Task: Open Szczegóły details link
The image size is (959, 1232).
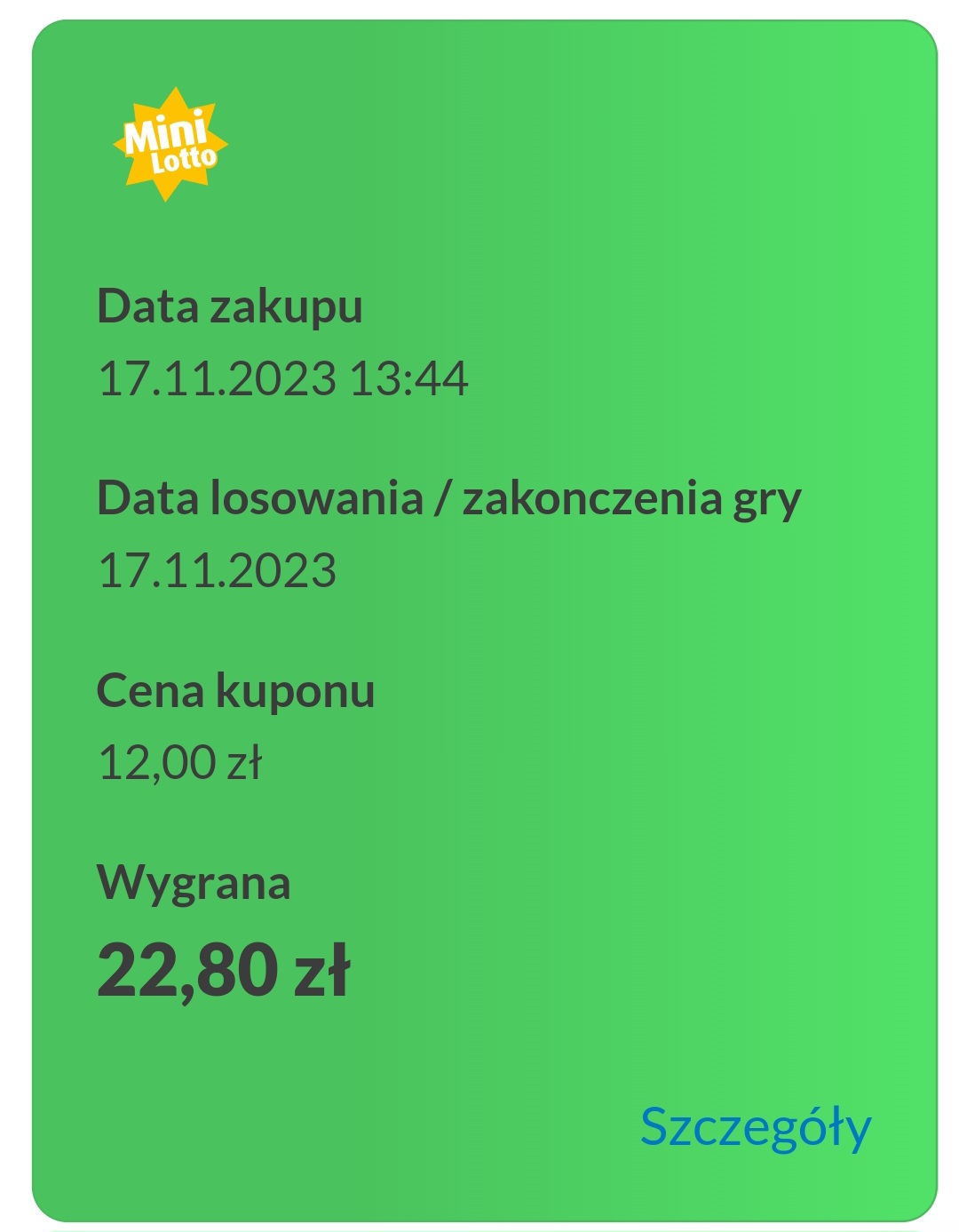Action: point(756,1128)
